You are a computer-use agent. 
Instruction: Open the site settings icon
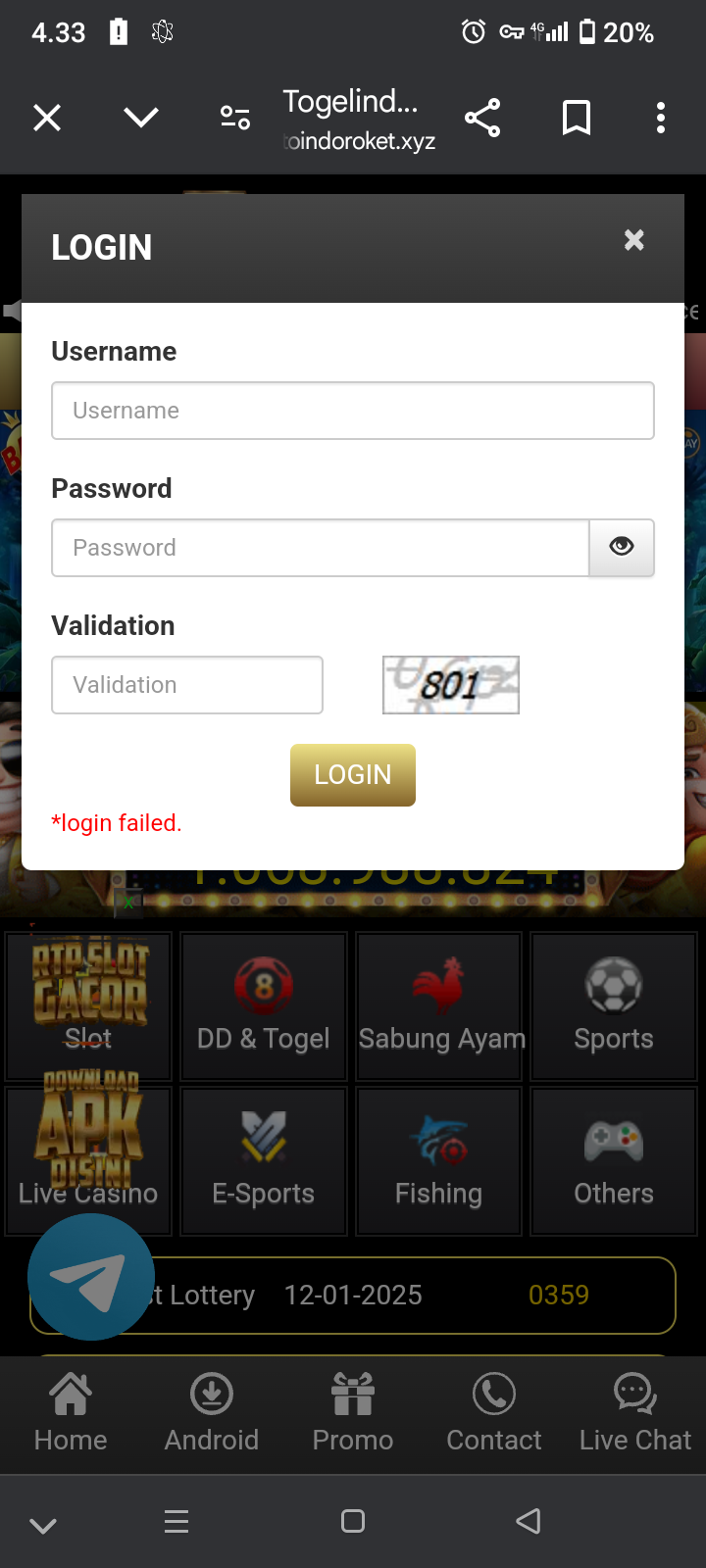tap(235, 119)
